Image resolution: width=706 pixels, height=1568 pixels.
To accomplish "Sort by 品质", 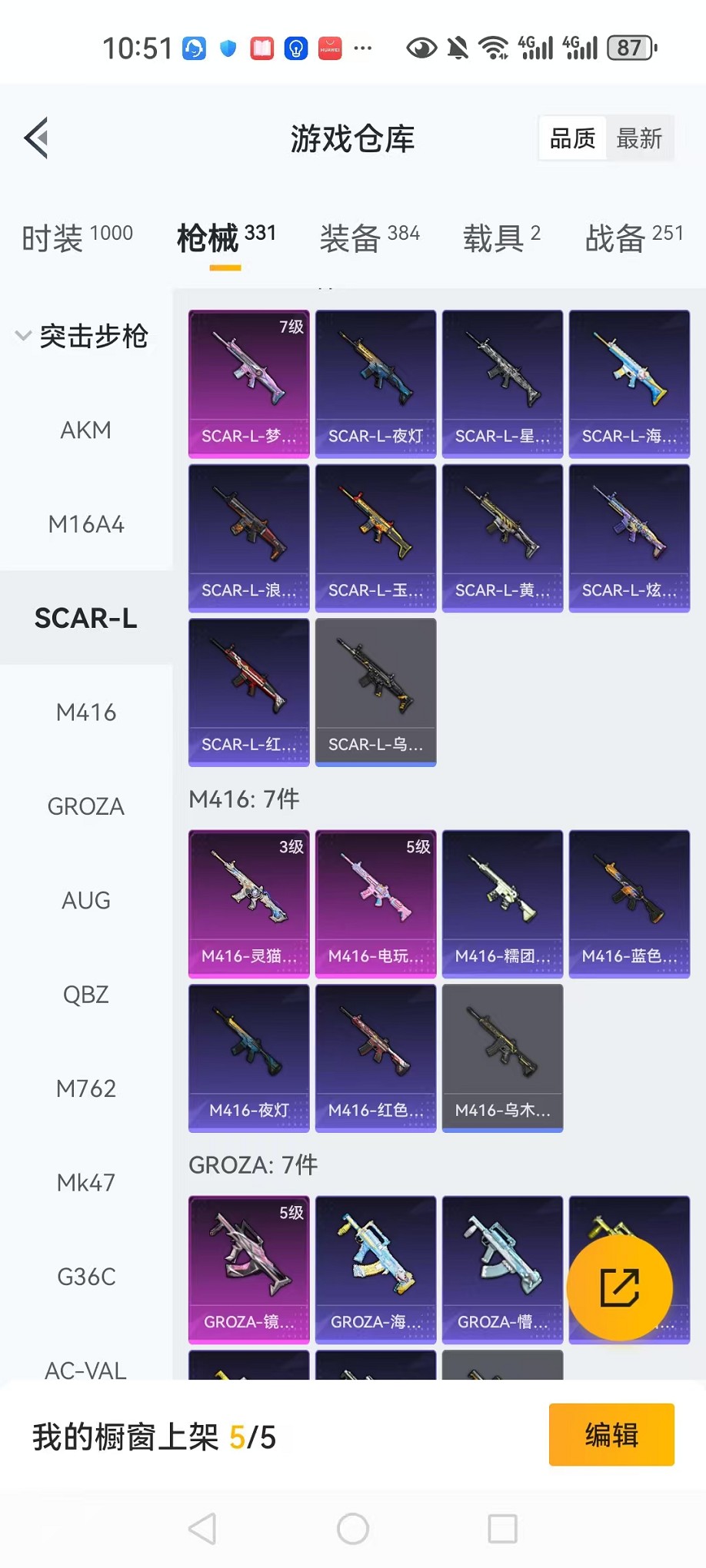I will click(x=572, y=139).
